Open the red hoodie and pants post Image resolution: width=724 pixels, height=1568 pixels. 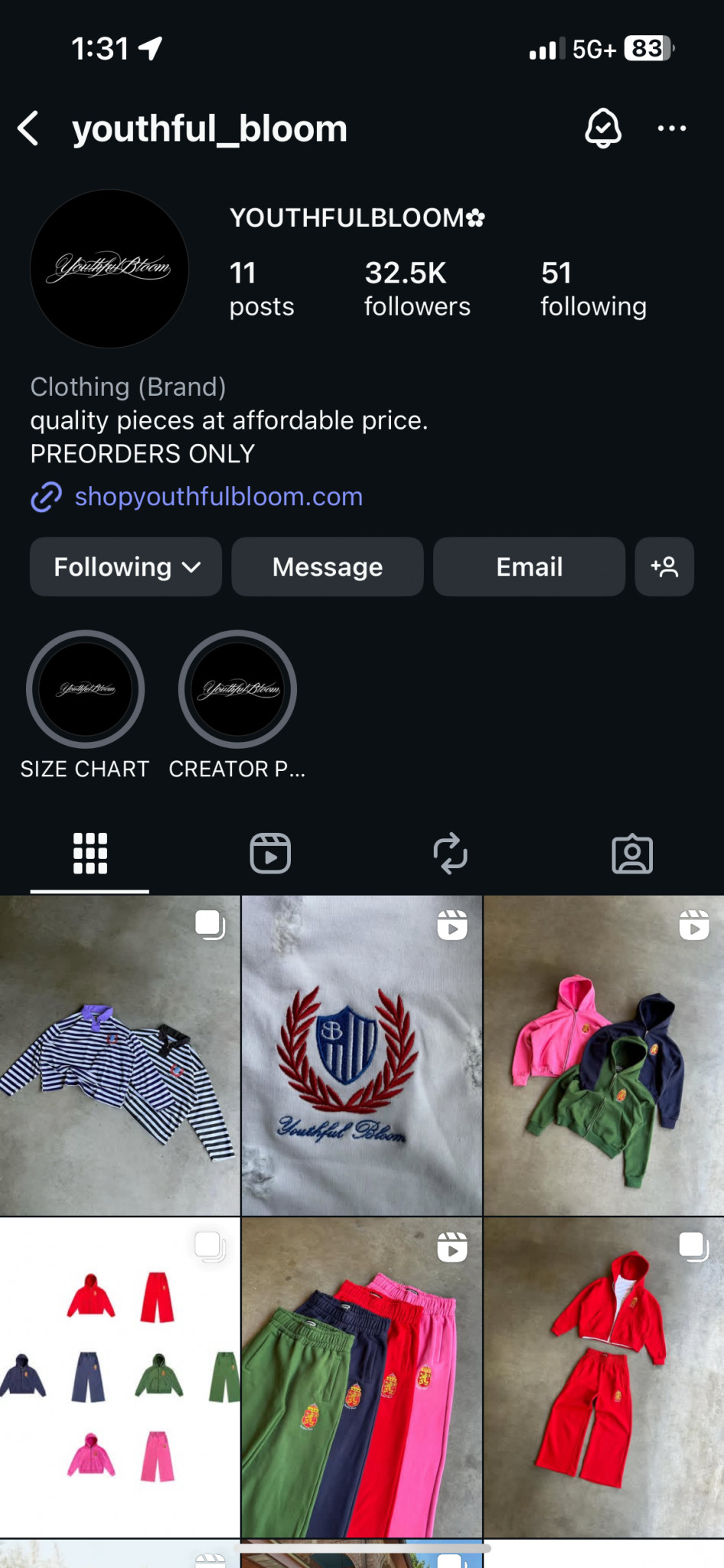point(603,1377)
